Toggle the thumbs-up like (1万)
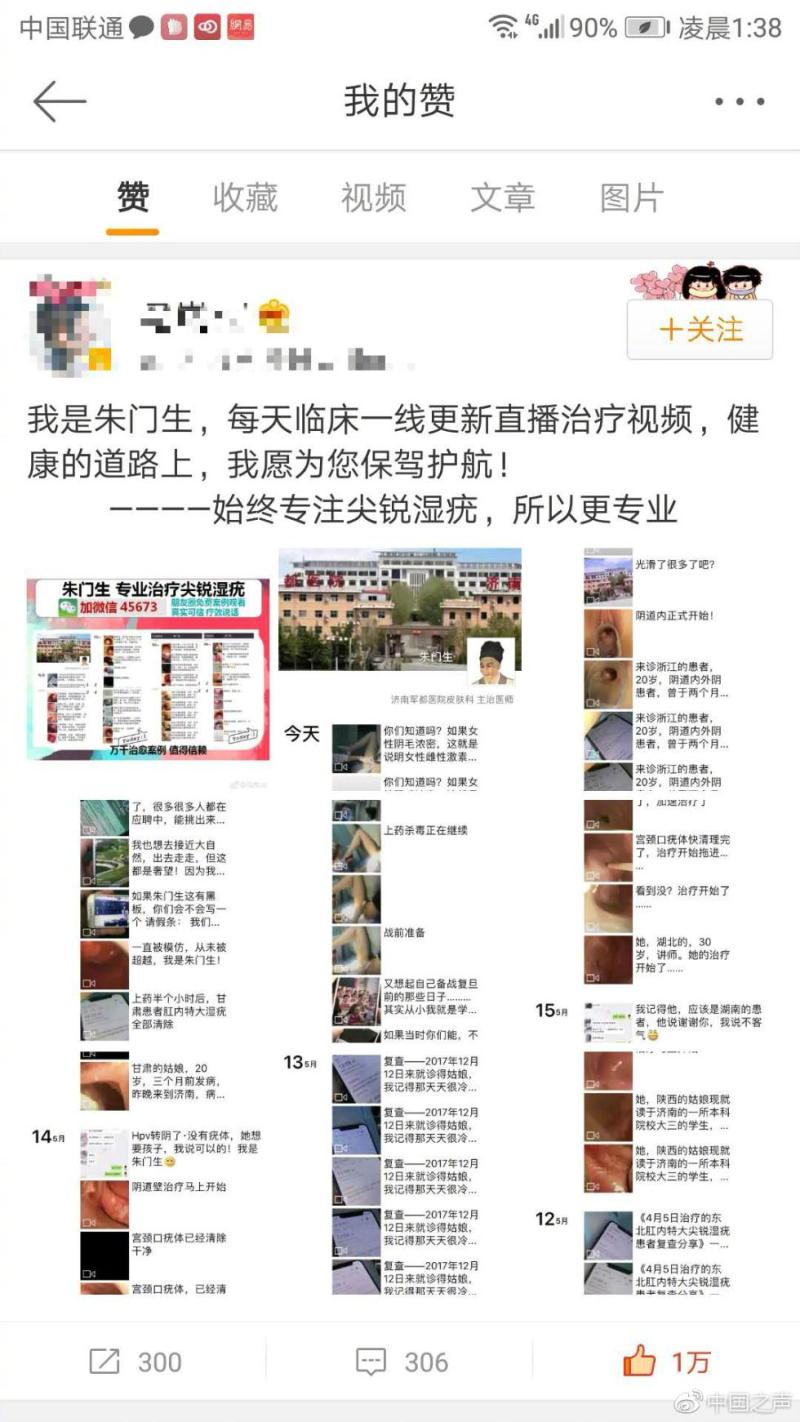800x1422 pixels. click(x=665, y=1361)
